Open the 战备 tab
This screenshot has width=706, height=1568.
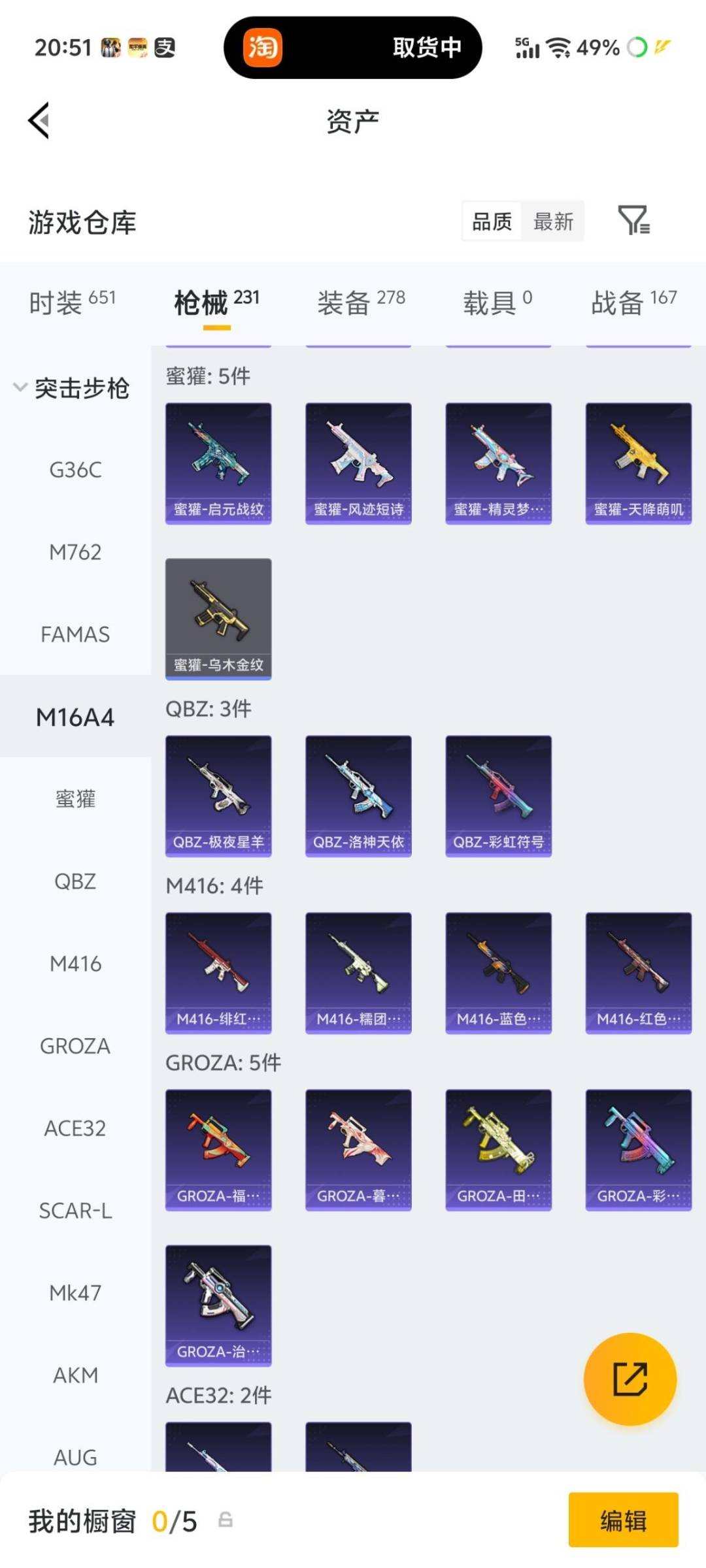[633, 302]
